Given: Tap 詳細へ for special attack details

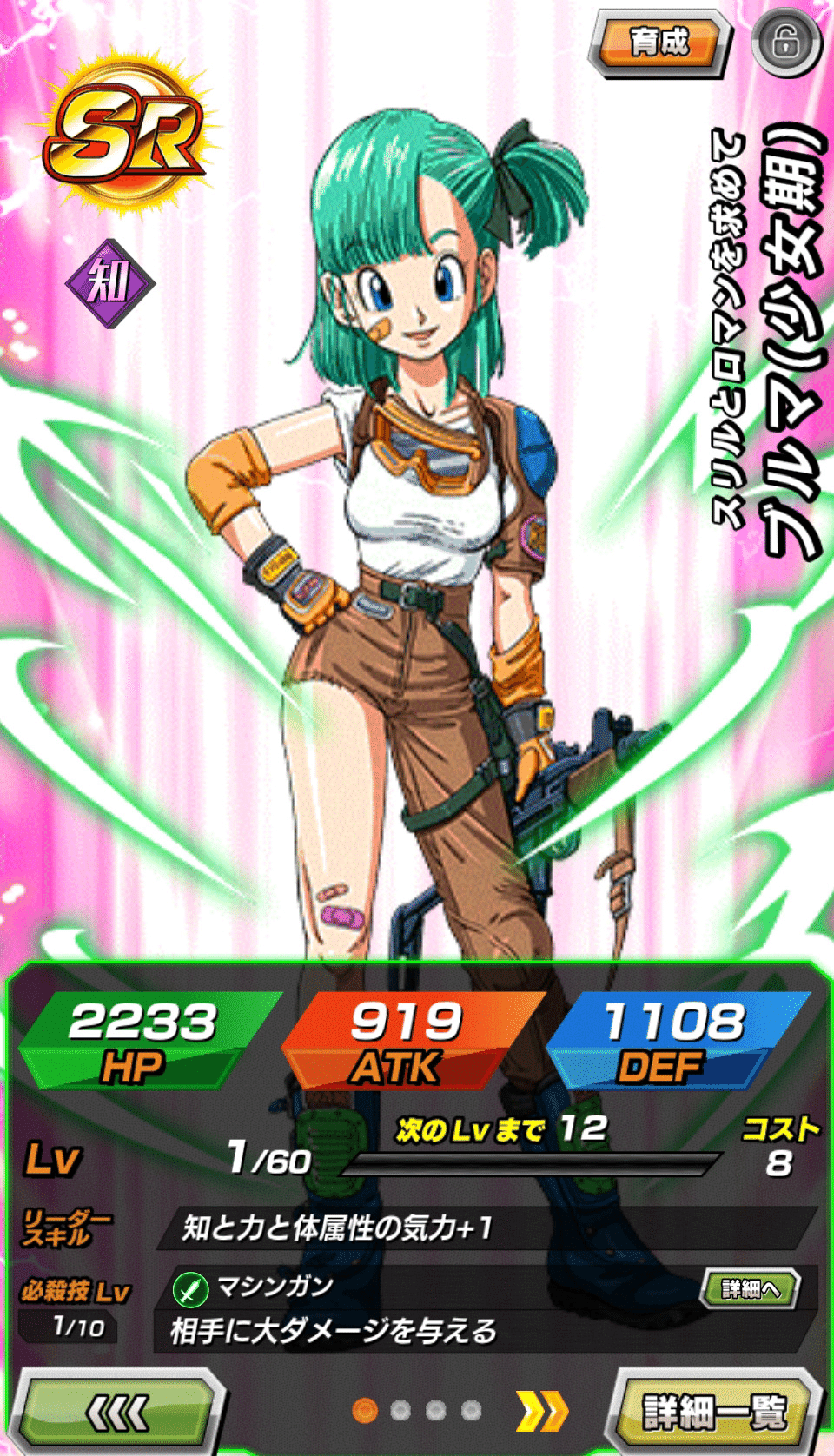Looking at the screenshot, I should (750, 1289).
